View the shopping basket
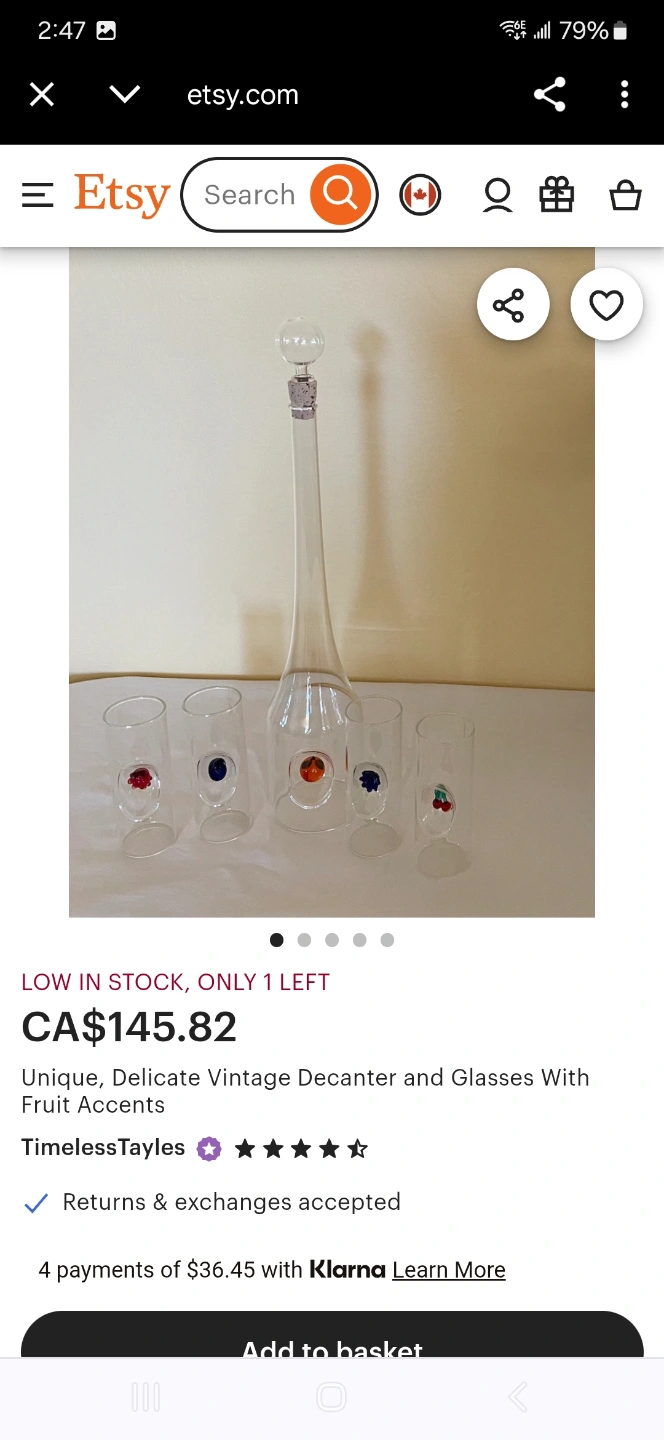The height and width of the screenshot is (1440, 664). [626, 195]
